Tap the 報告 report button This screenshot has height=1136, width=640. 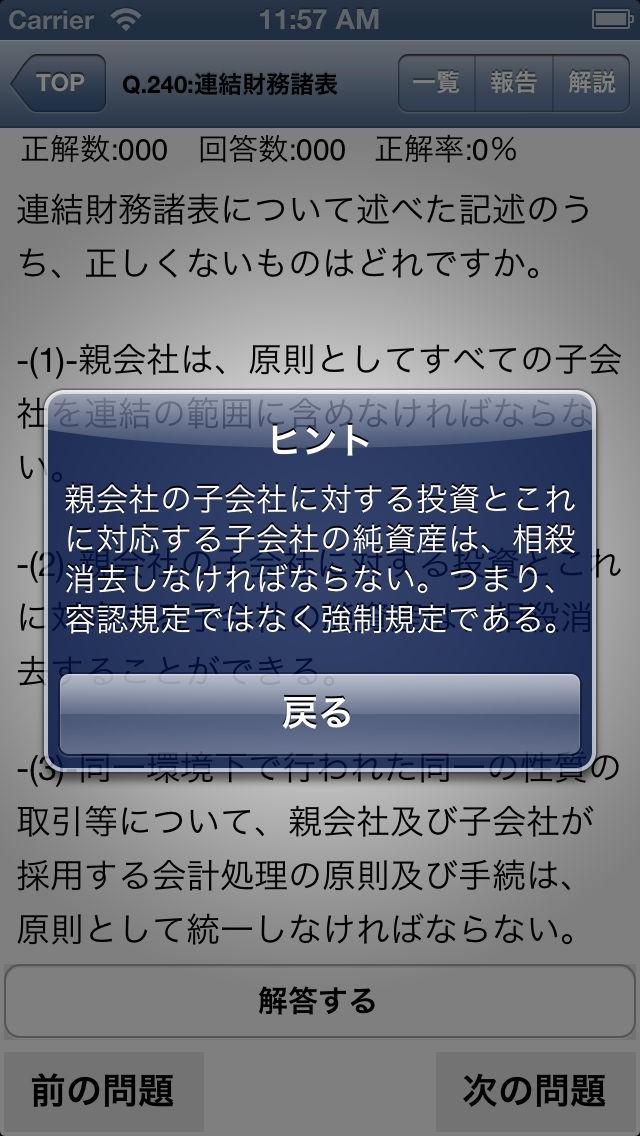click(x=514, y=83)
